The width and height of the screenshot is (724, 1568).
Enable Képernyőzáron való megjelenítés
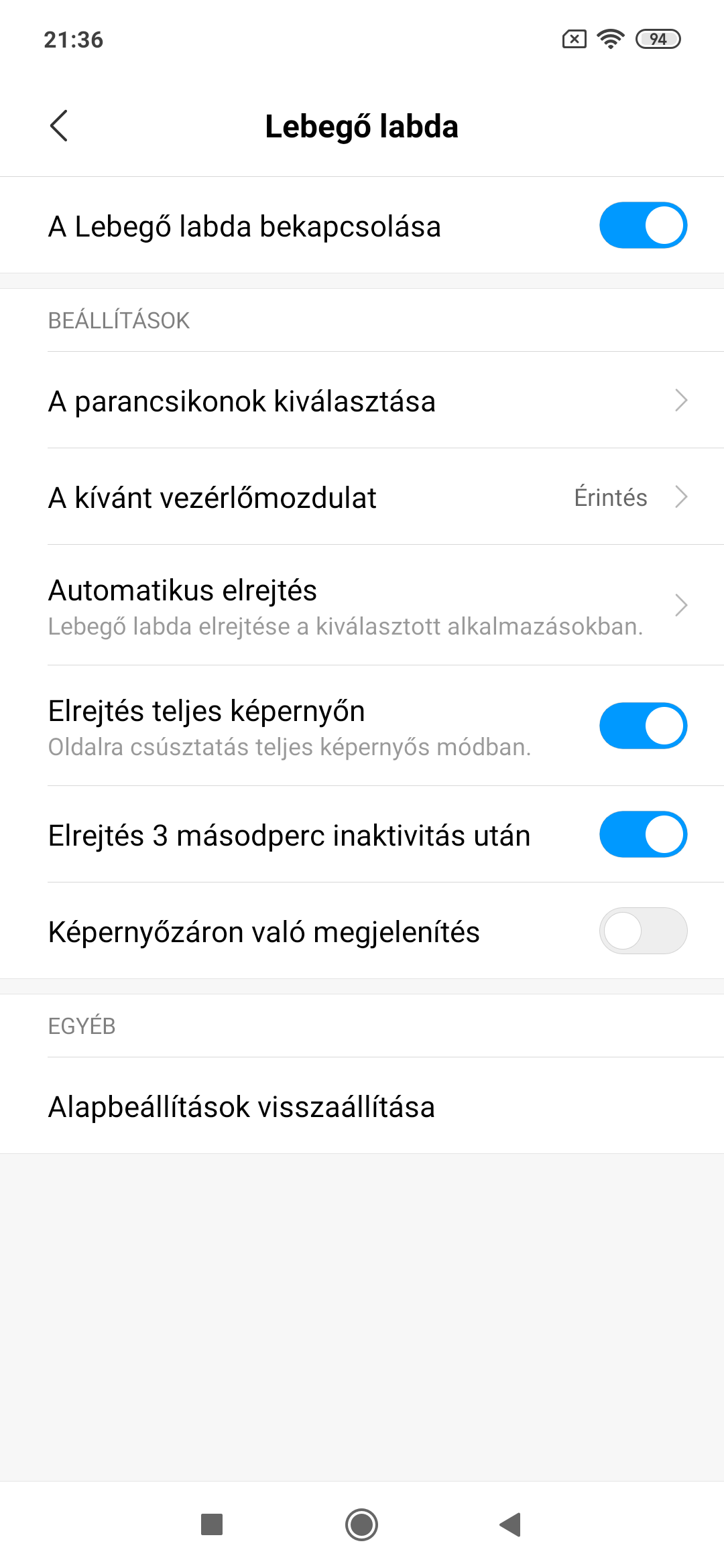tap(643, 931)
